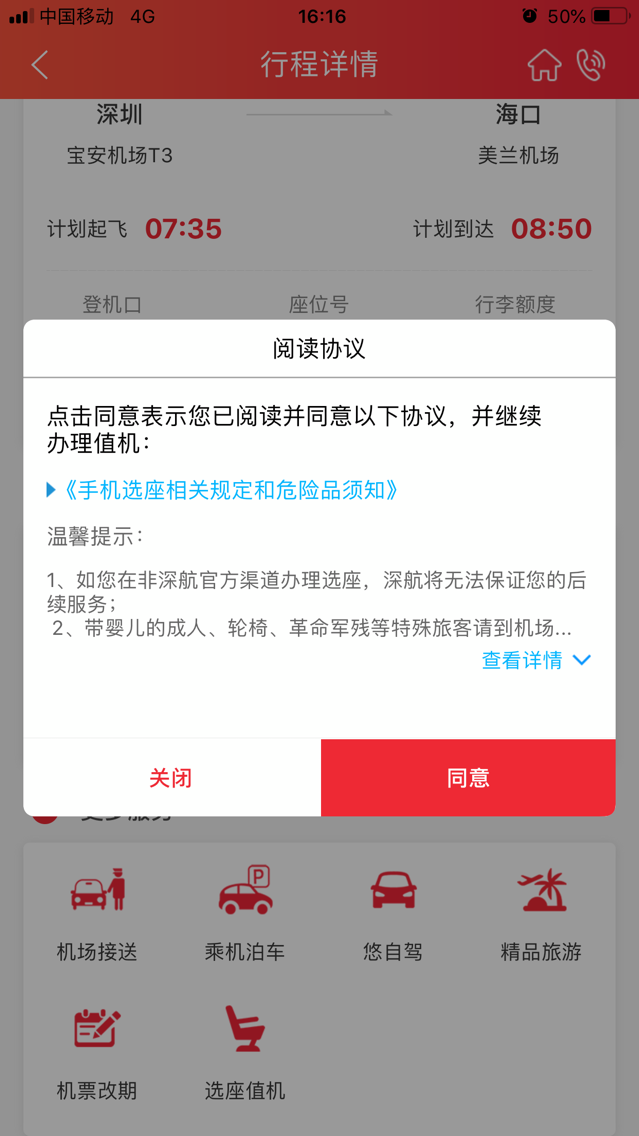Tap the phone call icon
Viewport: 639px width, 1136px height.
point(591,66)
